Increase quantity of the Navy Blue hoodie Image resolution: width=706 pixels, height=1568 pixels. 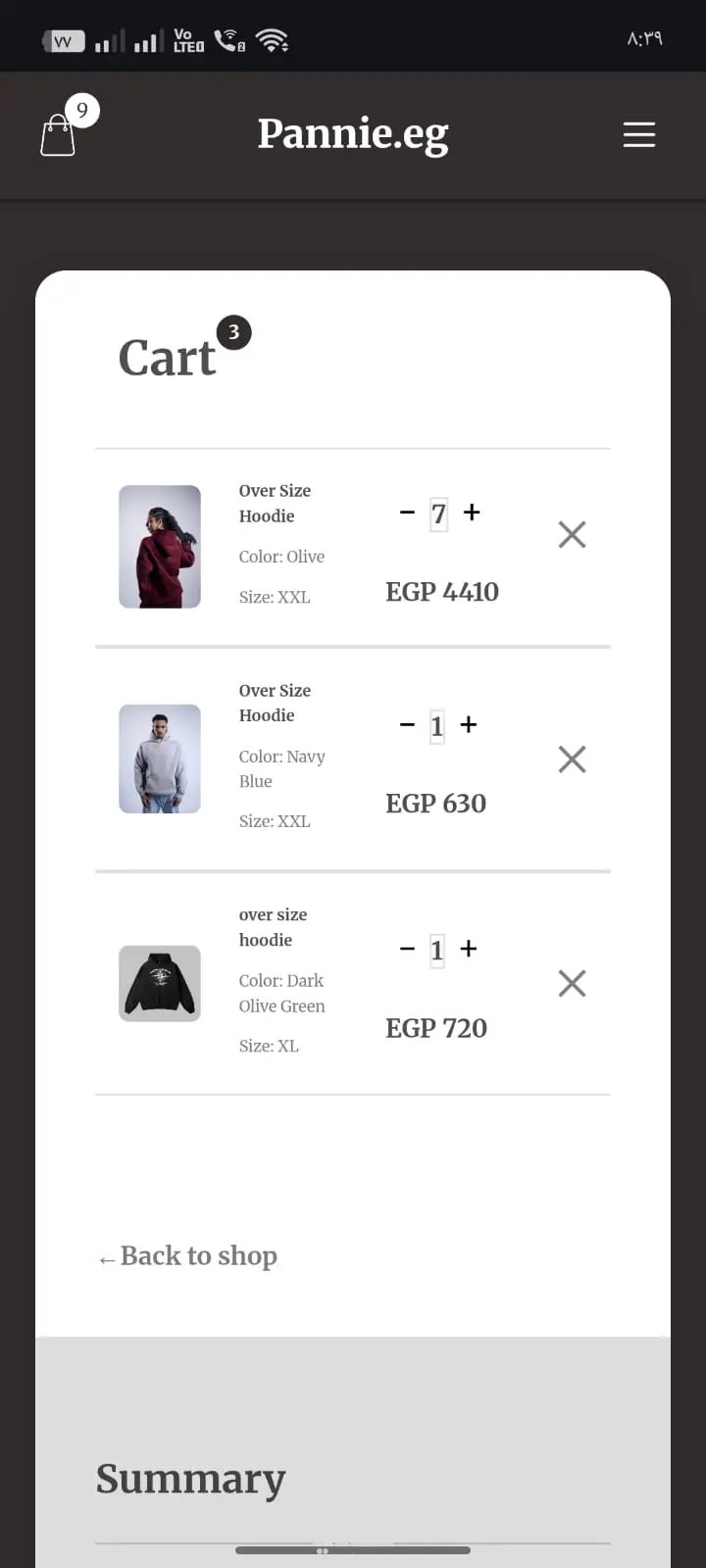tap(469, 725)
